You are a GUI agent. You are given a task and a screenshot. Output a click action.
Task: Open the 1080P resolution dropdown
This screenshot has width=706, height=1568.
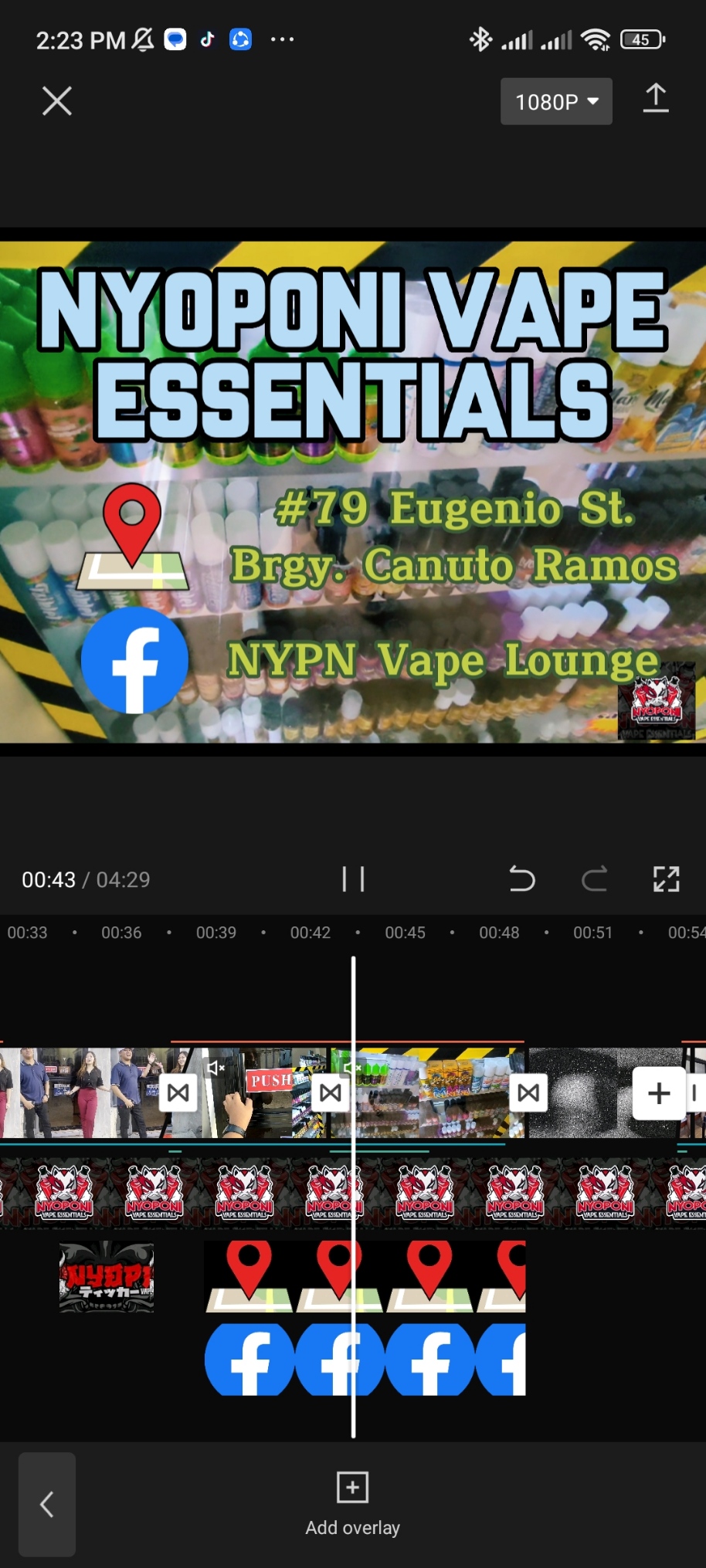(x=556, y=101)
